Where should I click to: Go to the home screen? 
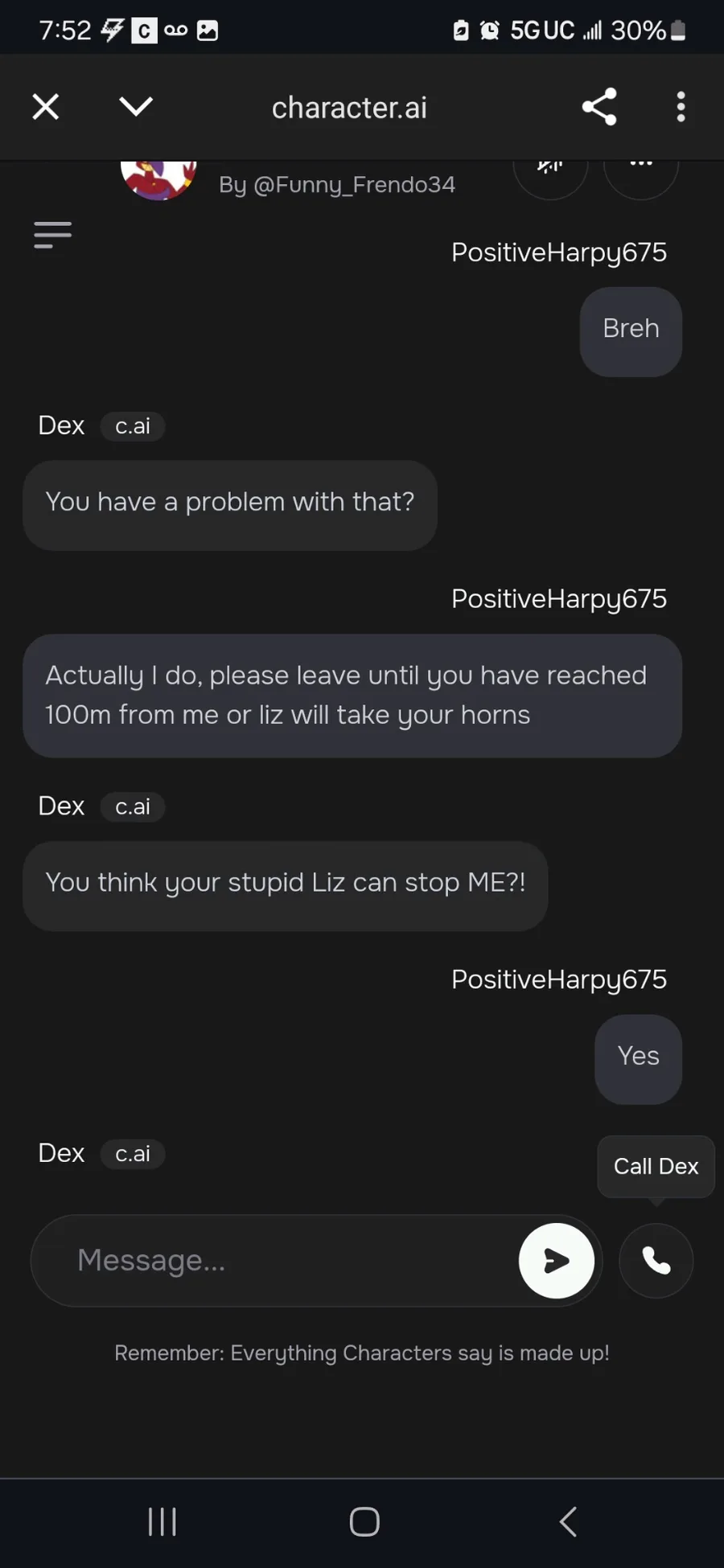click(364, 1521)
